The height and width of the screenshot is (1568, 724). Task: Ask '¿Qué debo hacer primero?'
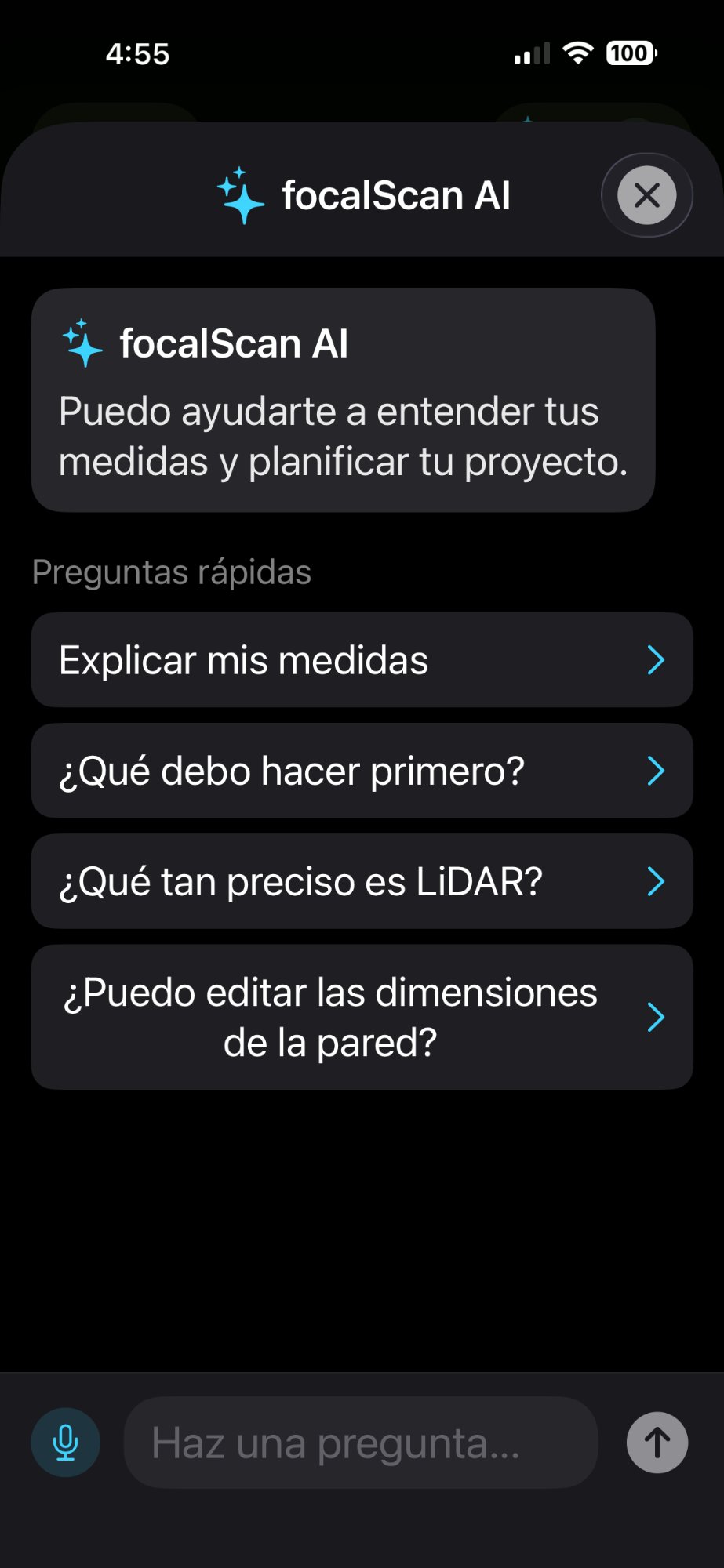click(x=362, y=771)
